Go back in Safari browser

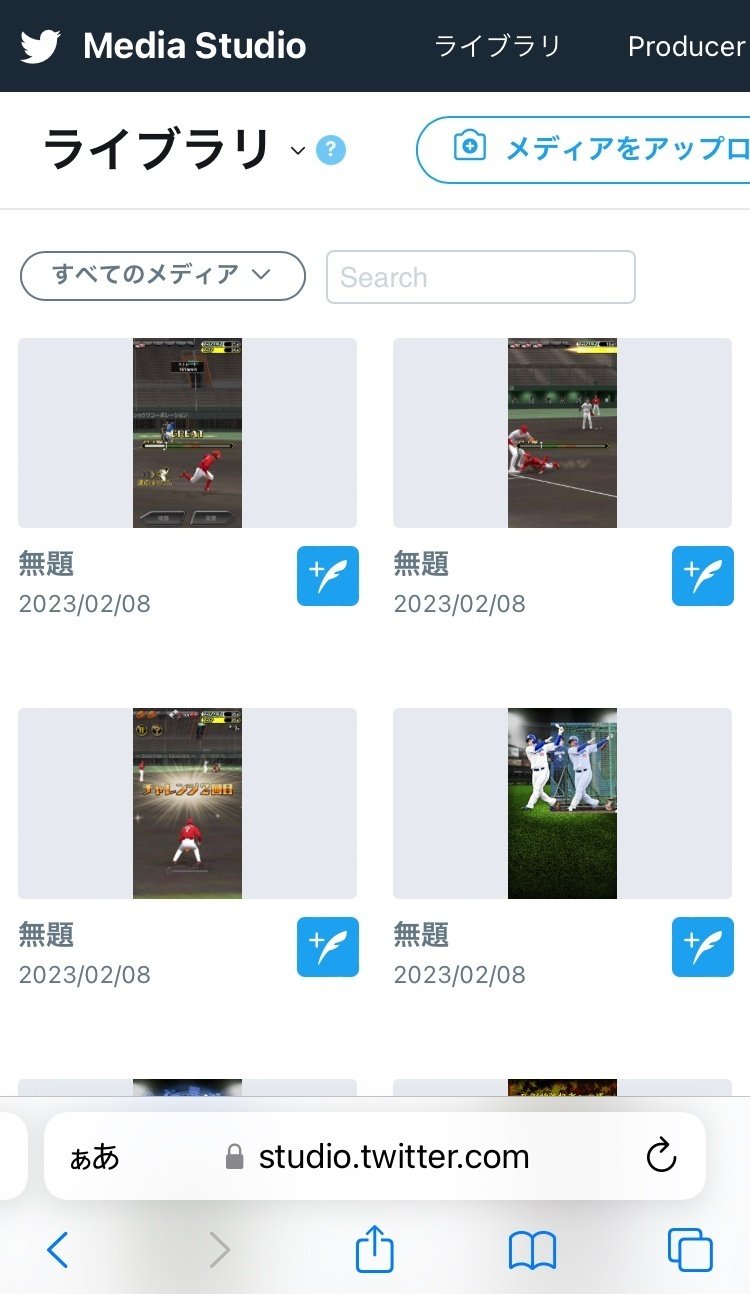(x=58, y=1250)
